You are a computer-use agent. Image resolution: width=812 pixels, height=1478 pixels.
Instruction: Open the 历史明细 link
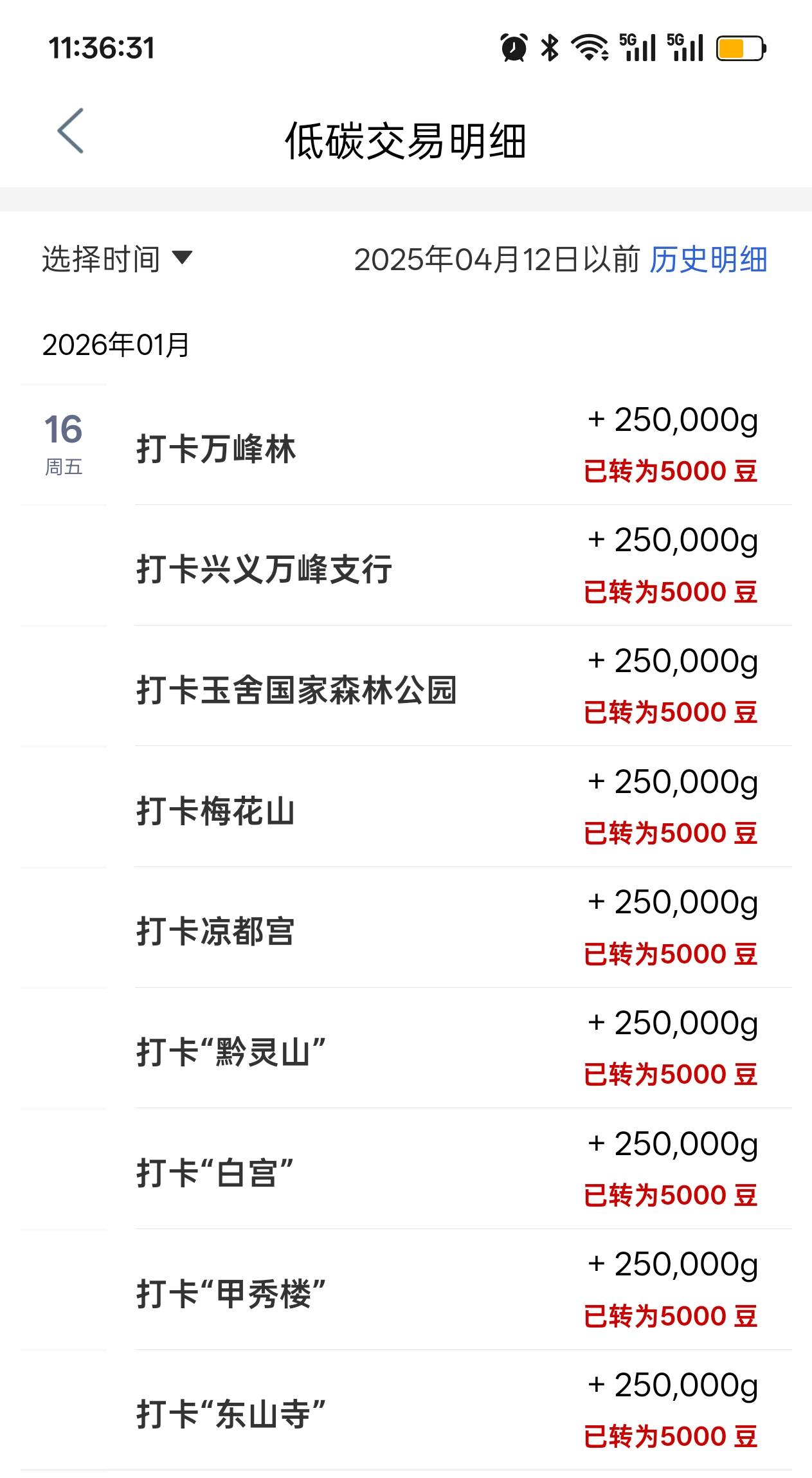[708, 260]
